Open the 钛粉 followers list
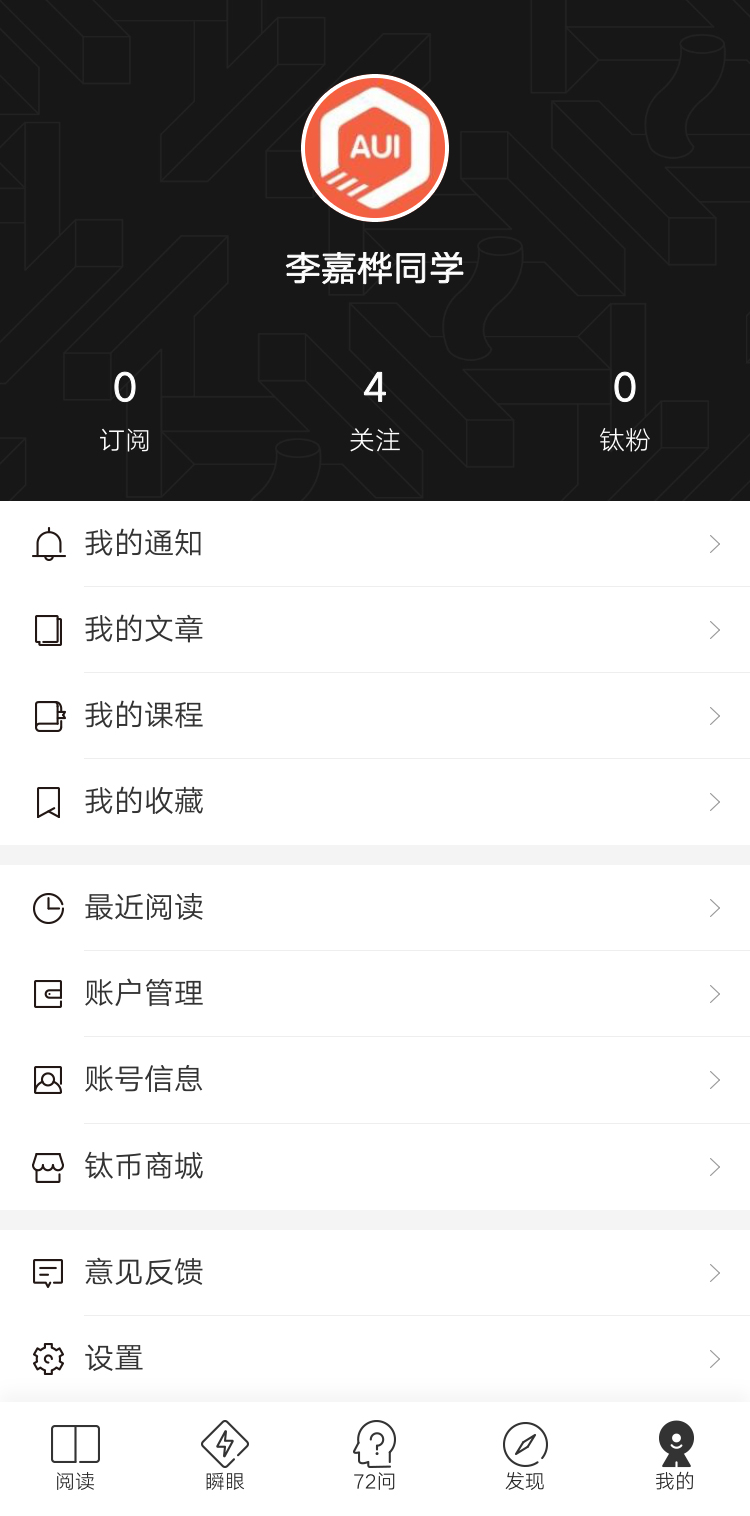Viewport: 750px width, 1516px height. 625,410
